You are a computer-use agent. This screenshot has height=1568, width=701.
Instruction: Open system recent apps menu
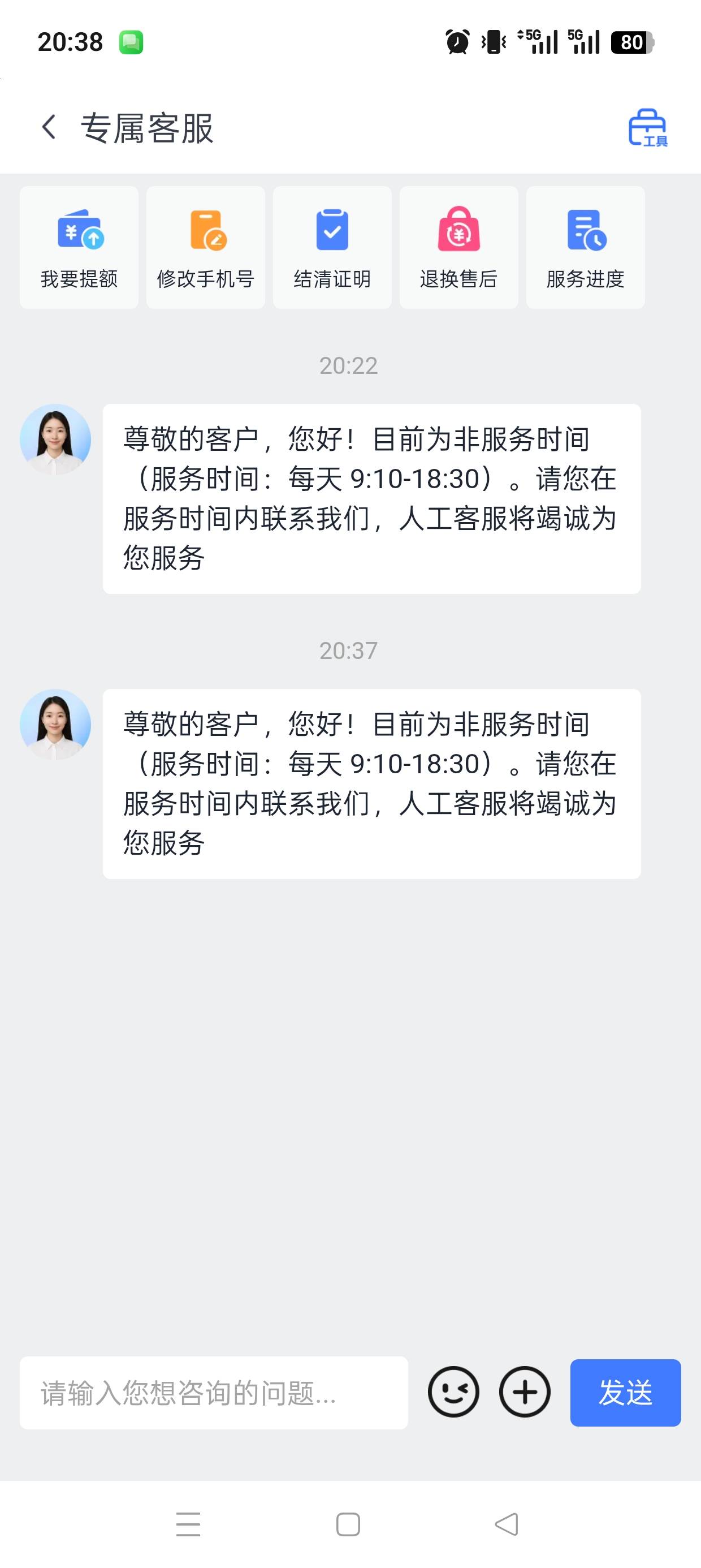188,1524
